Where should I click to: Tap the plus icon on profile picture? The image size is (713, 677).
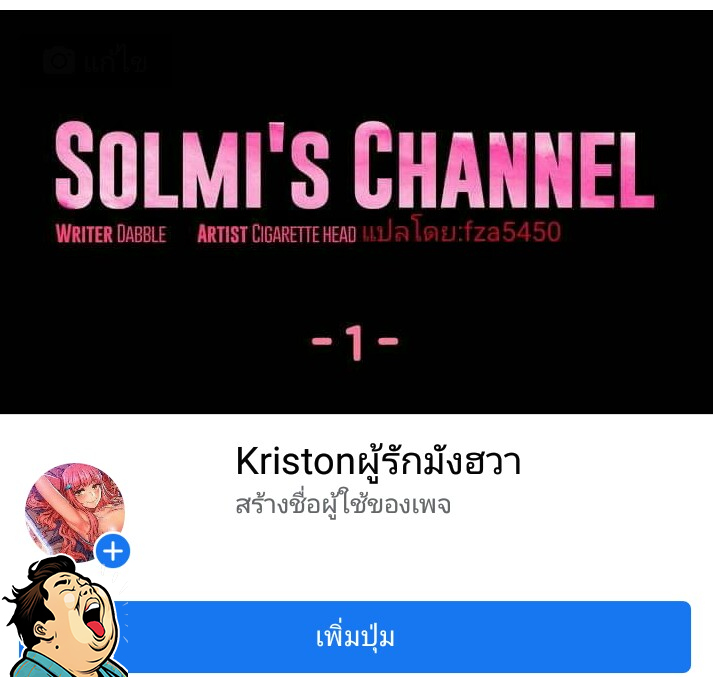click(x=113, y=551)
